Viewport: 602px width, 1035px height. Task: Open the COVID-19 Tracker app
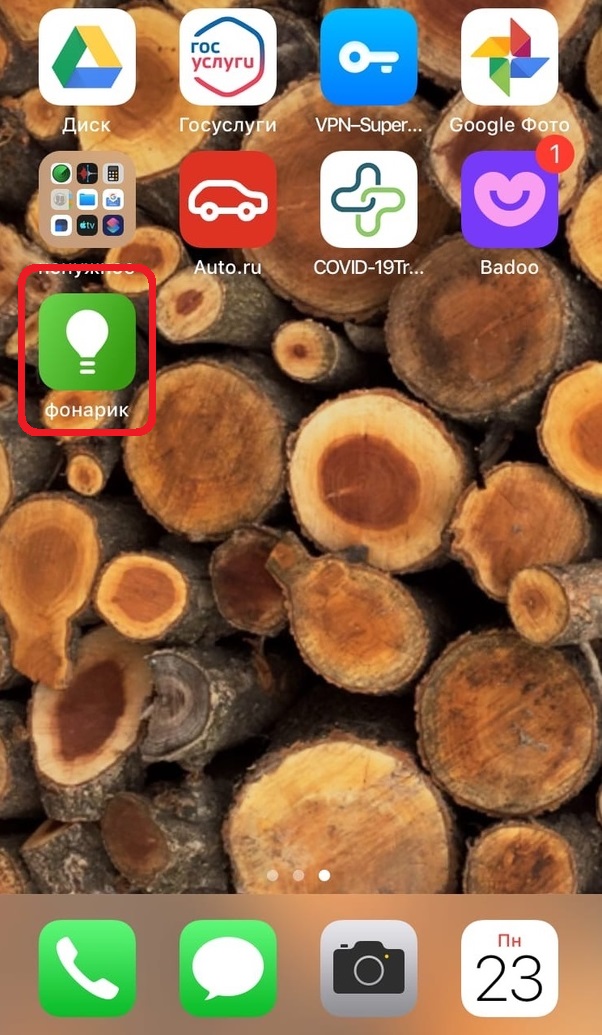pyautogui.click(x=369, y=200)
